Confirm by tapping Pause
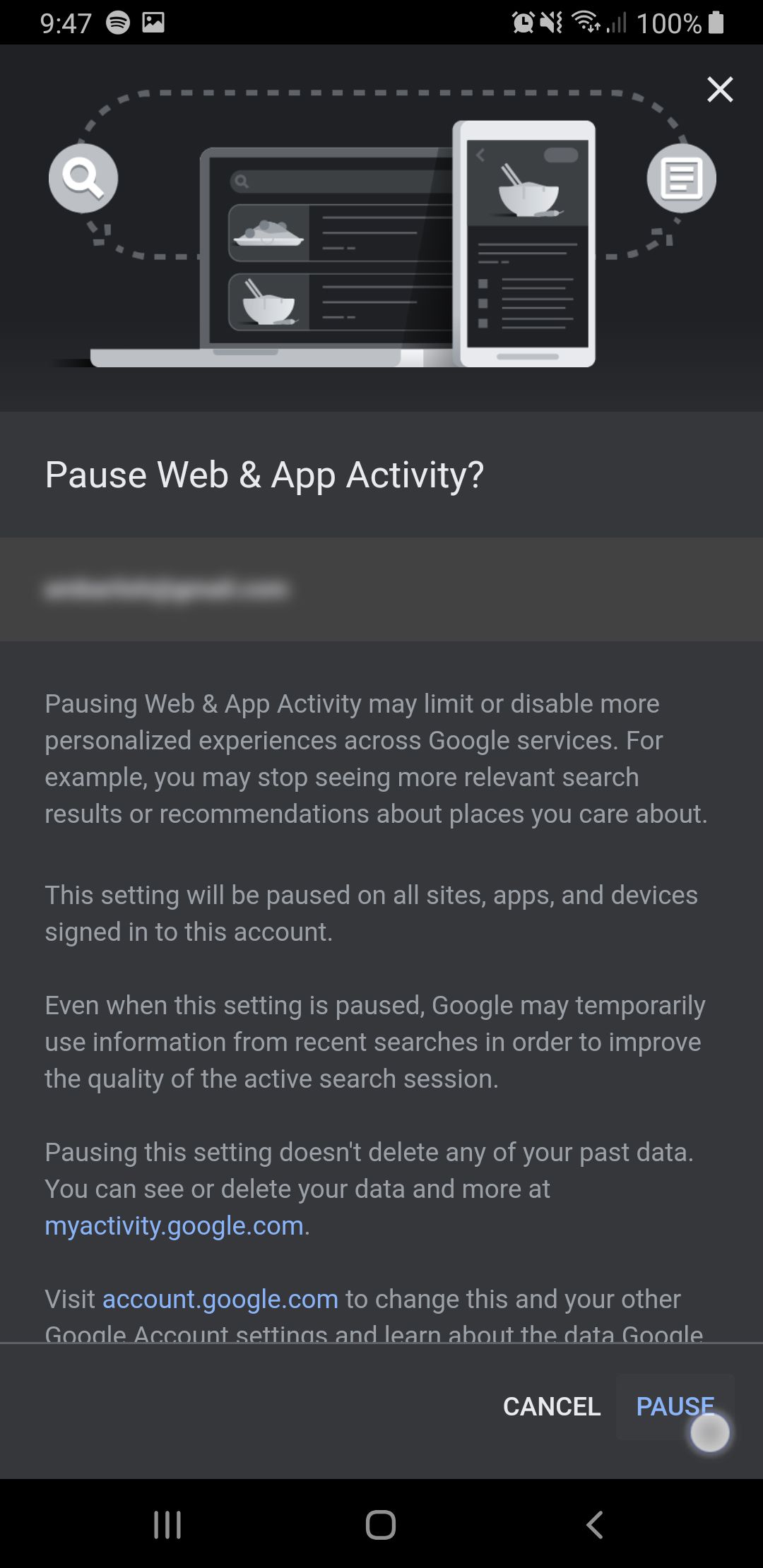The width and height of the screenshot is (763, 1568). pos(675,1406)
